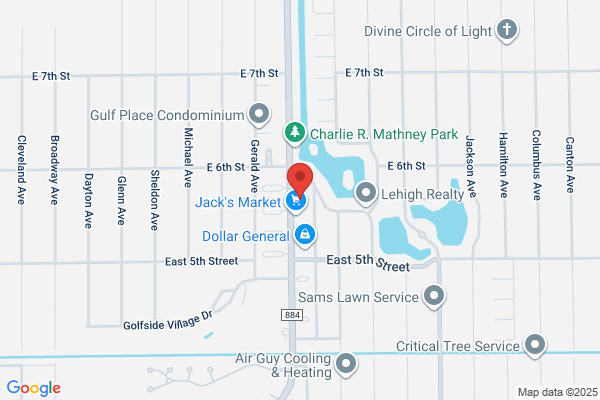The height and width of the screenshot is (400, 600).
Task: Select the Sams Lawn Service pin
Action: pos(434,297)
